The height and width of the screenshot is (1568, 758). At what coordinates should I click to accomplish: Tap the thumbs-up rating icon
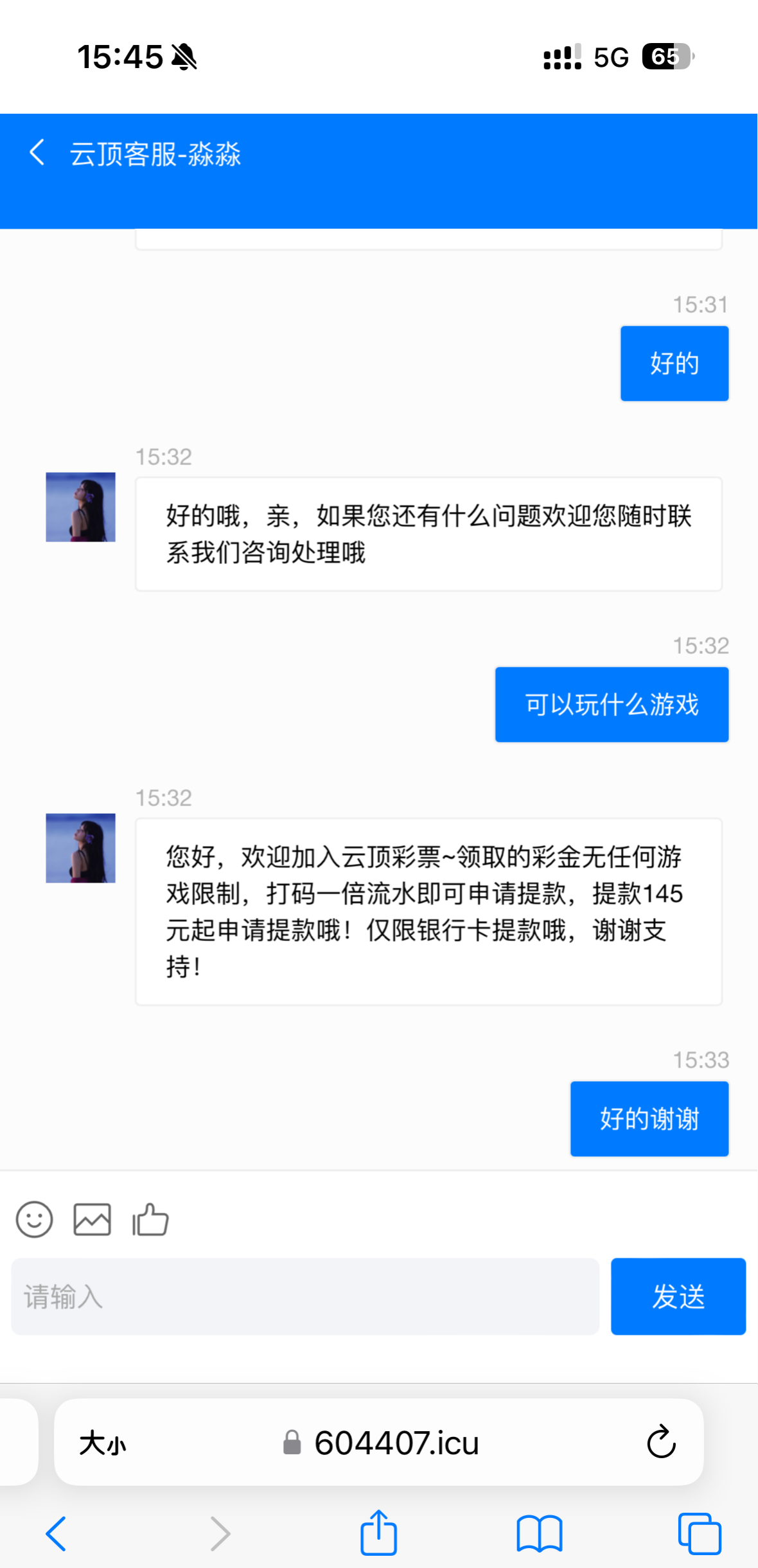(150, 1219)
